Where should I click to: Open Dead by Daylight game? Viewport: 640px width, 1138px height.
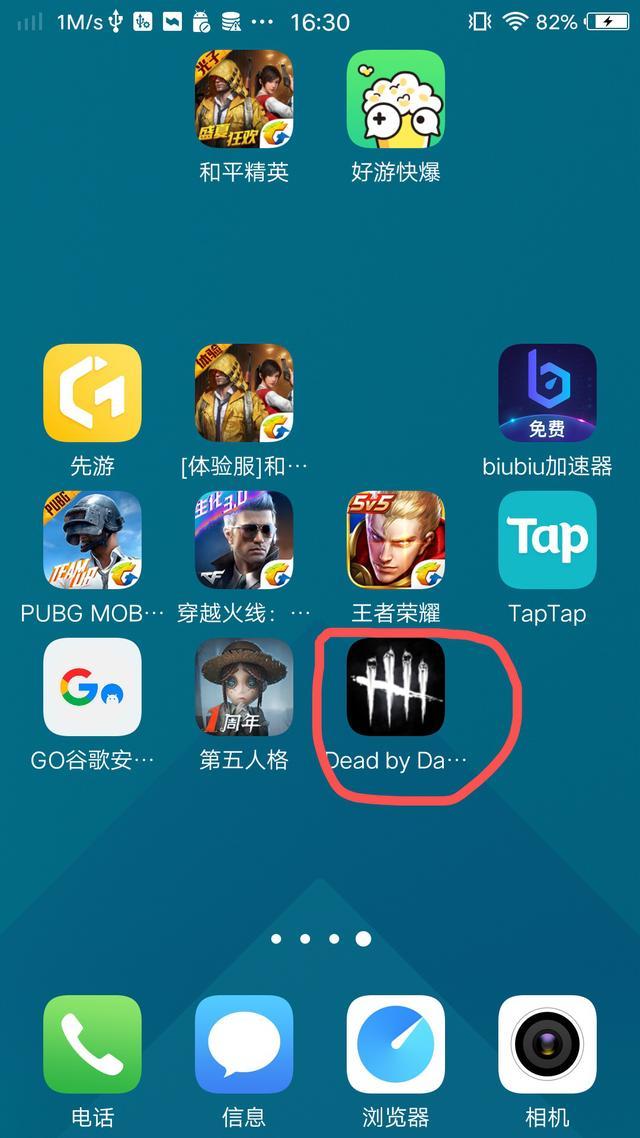tap(396, 687)
